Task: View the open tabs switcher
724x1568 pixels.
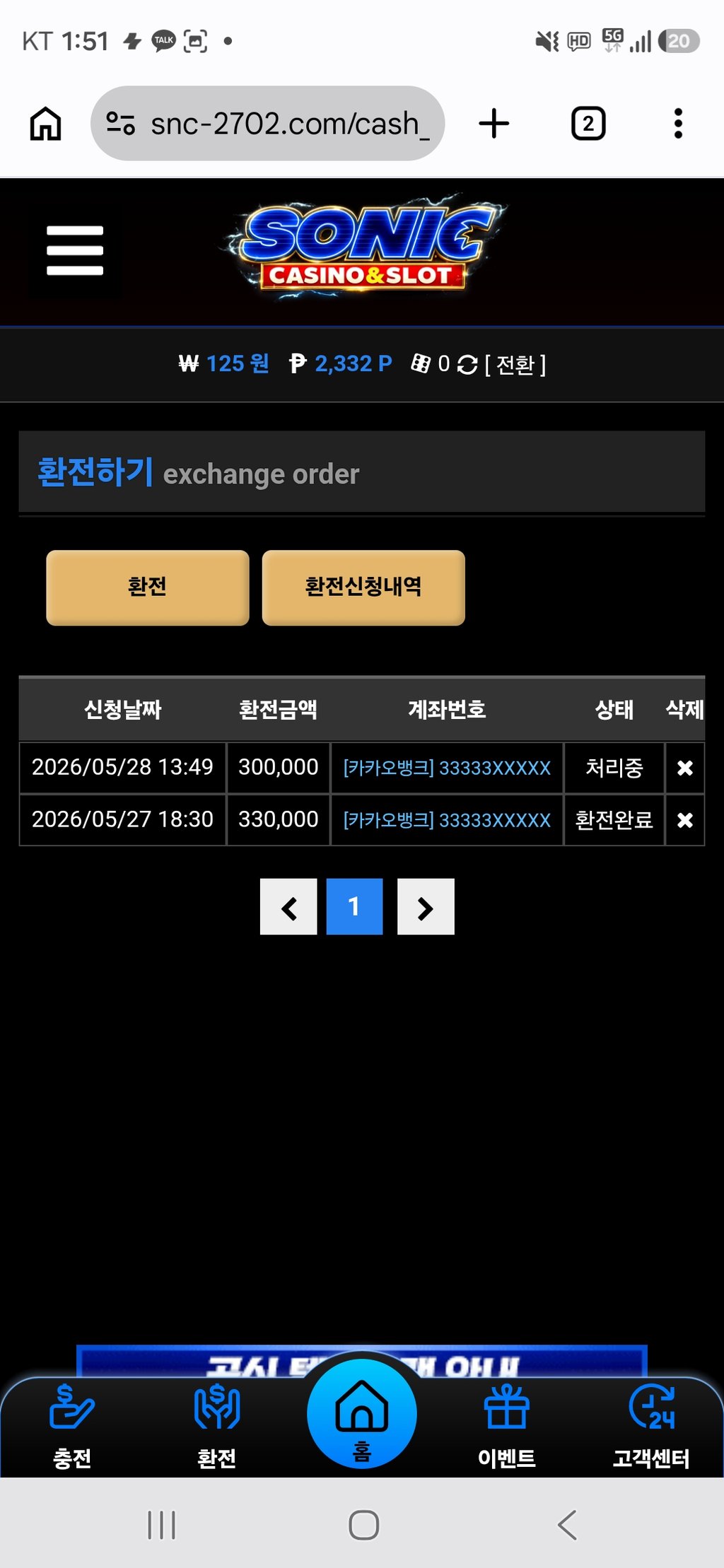Action: (588, 124)
